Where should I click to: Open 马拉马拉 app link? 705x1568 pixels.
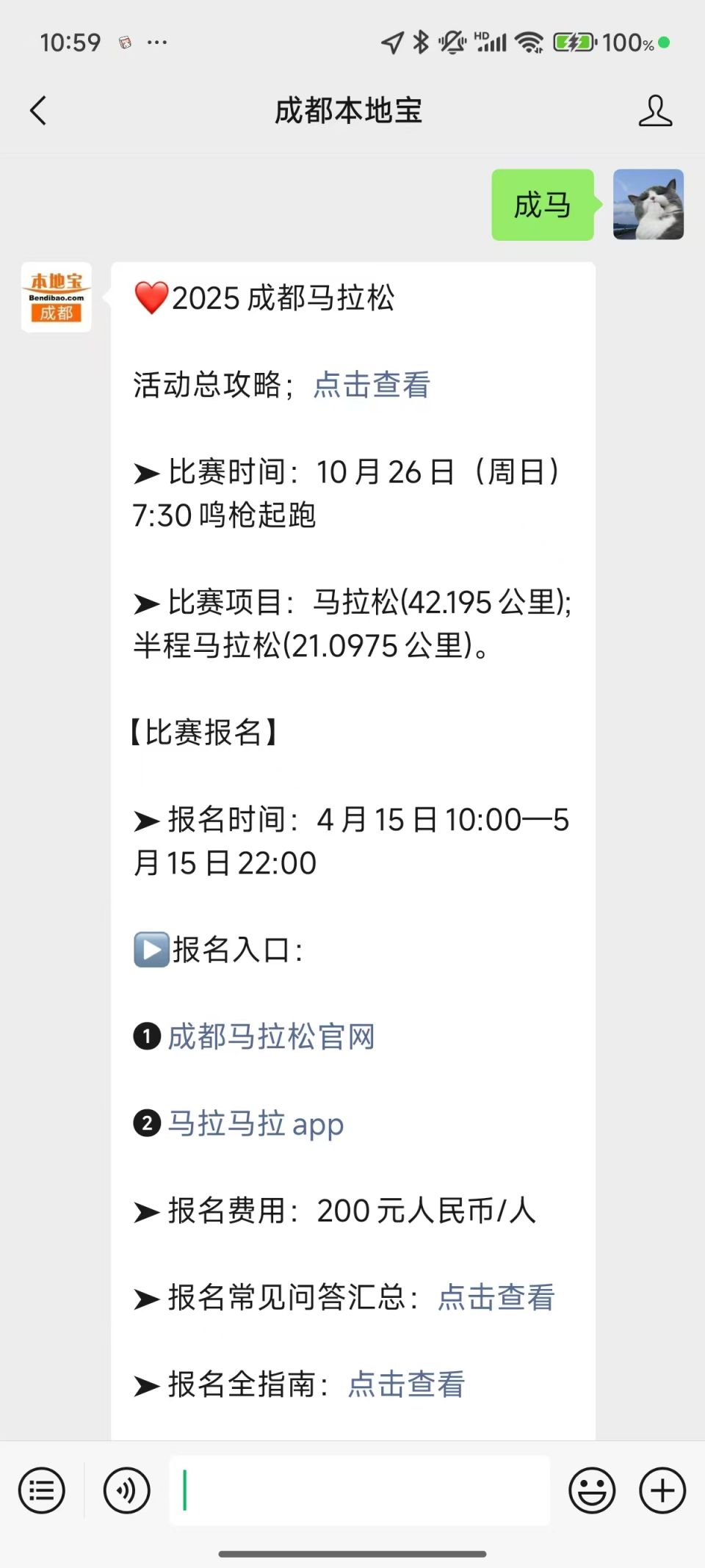coord(256,1124)
